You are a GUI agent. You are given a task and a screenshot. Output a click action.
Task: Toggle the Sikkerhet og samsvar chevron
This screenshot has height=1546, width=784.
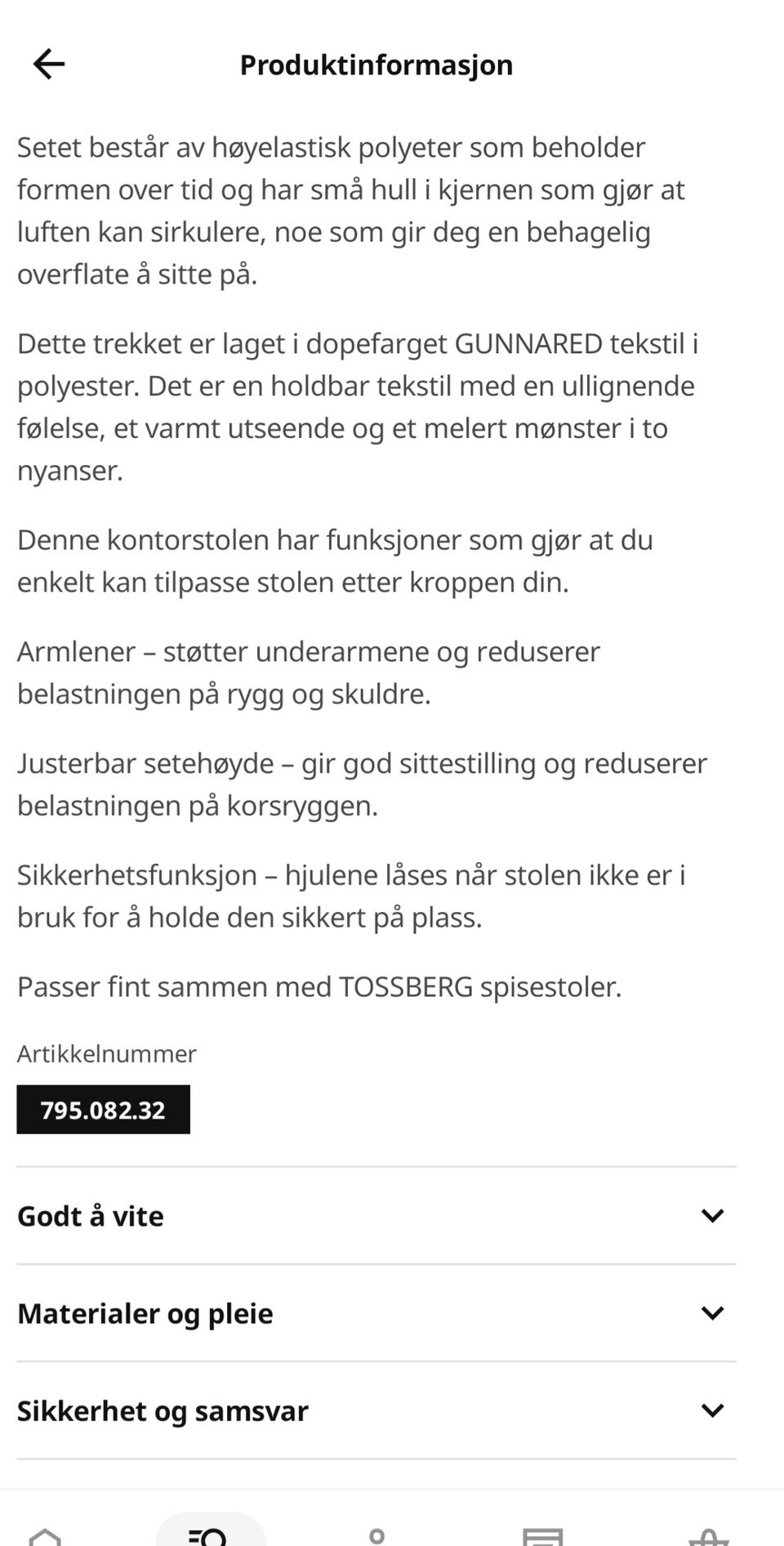(713, 1410)
